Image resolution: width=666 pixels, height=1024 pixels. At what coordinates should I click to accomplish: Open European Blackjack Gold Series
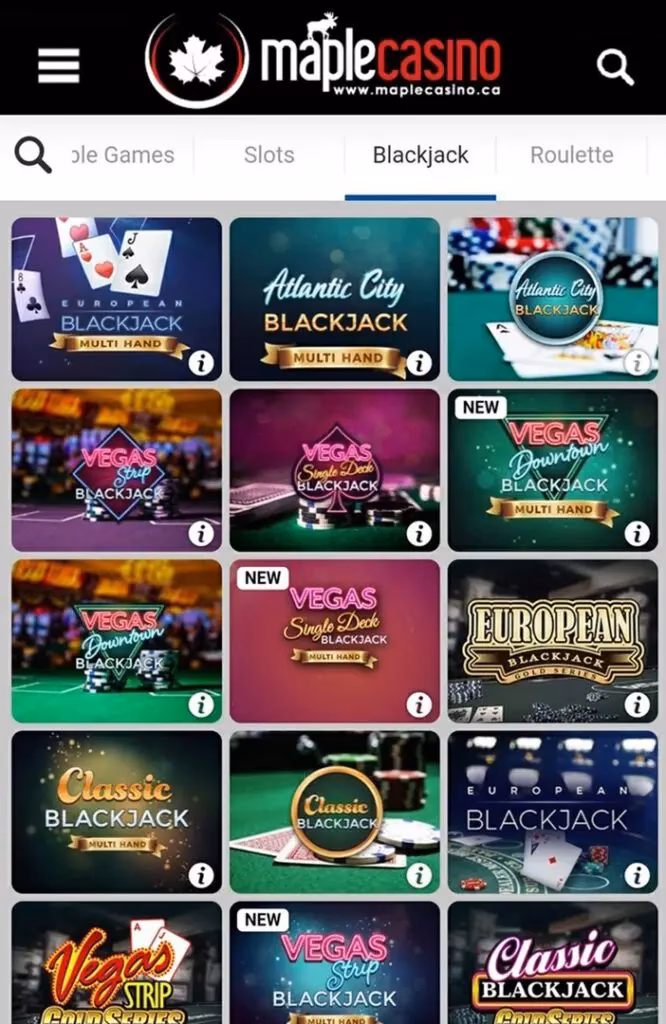552,640
